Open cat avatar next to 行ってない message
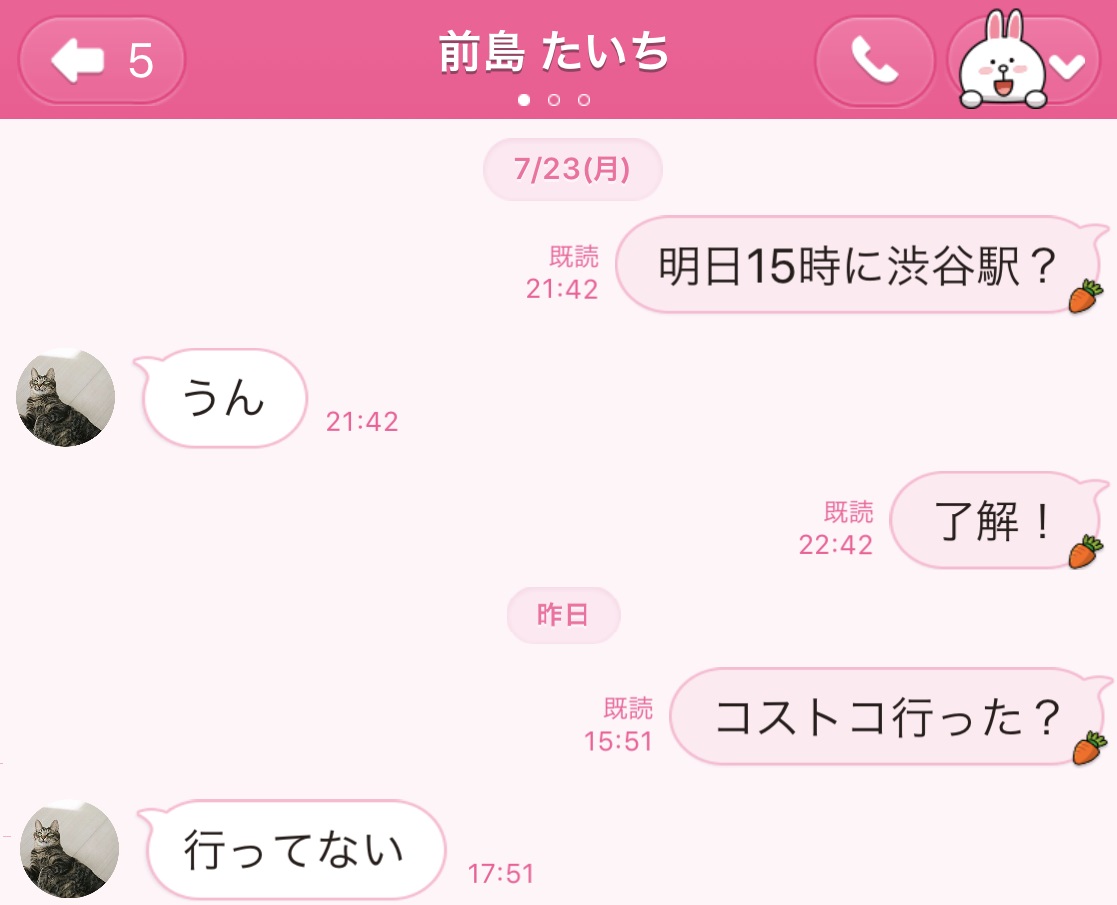 click(x=69, y=850)
